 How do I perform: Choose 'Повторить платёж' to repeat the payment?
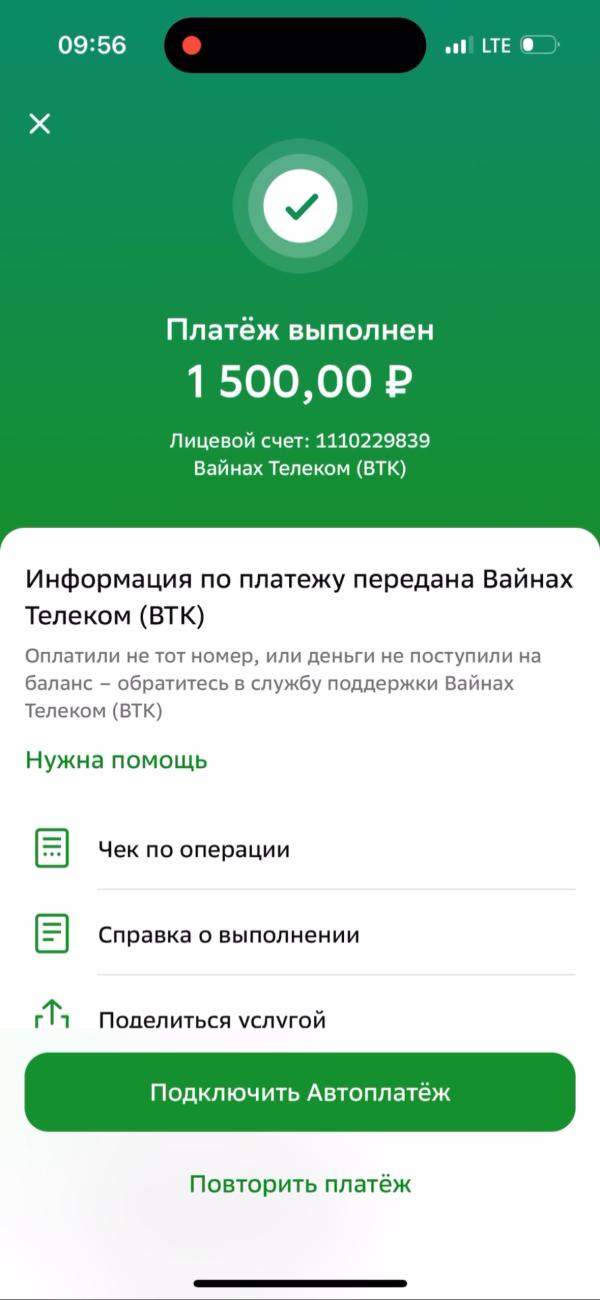point(300,1184)
